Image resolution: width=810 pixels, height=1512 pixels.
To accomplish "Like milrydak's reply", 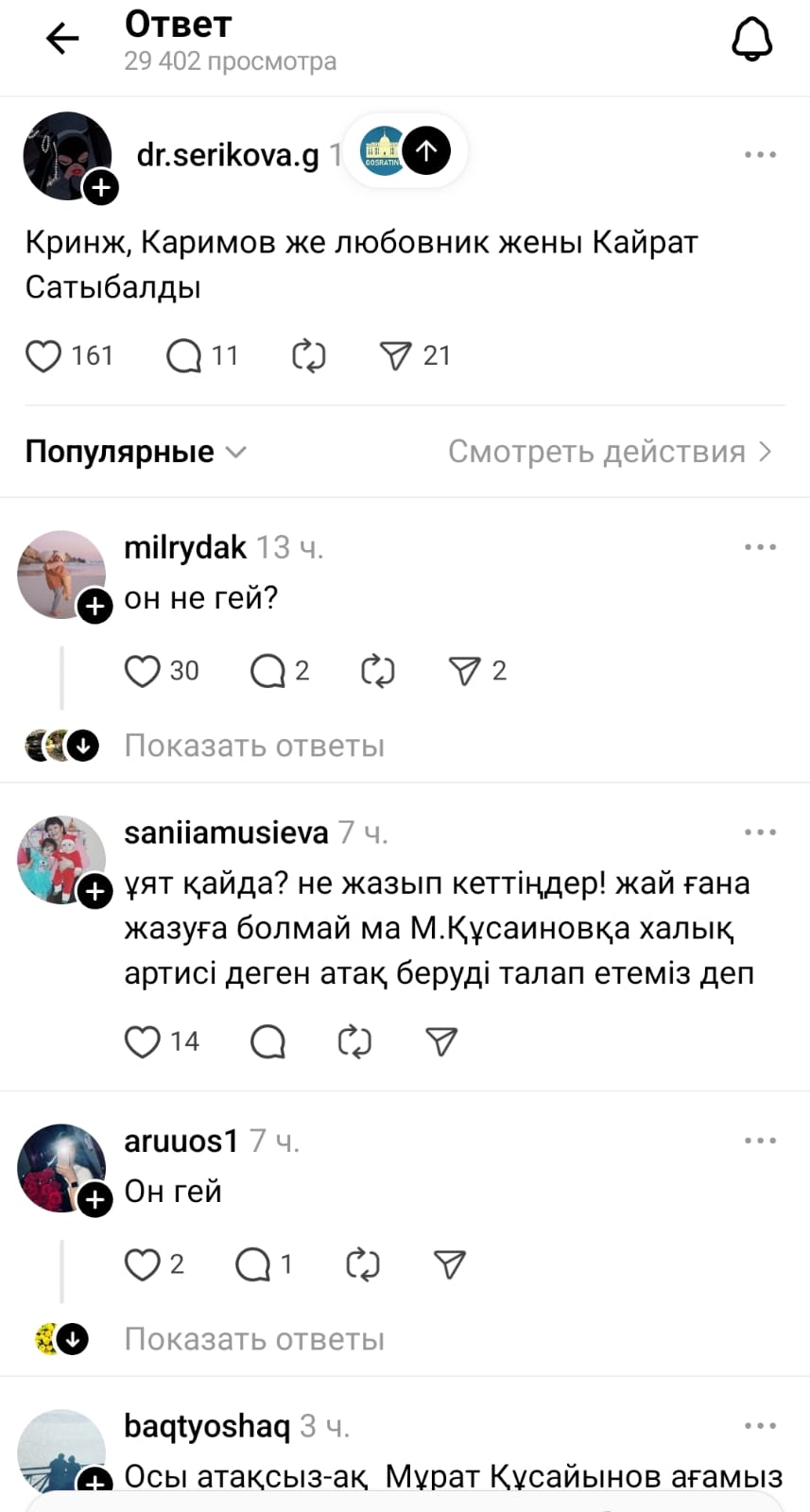I will click(143, 671).
